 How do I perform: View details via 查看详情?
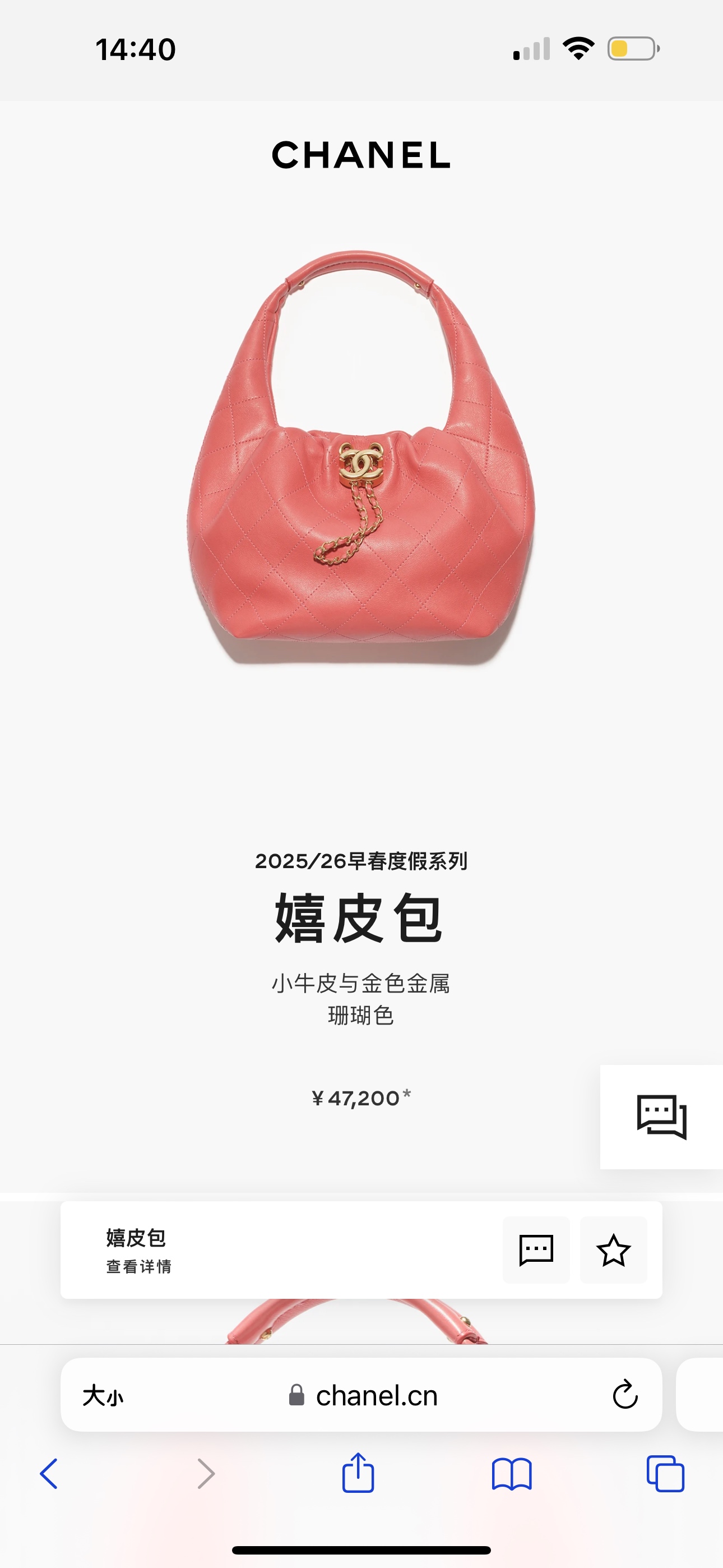coord(139,1267)
